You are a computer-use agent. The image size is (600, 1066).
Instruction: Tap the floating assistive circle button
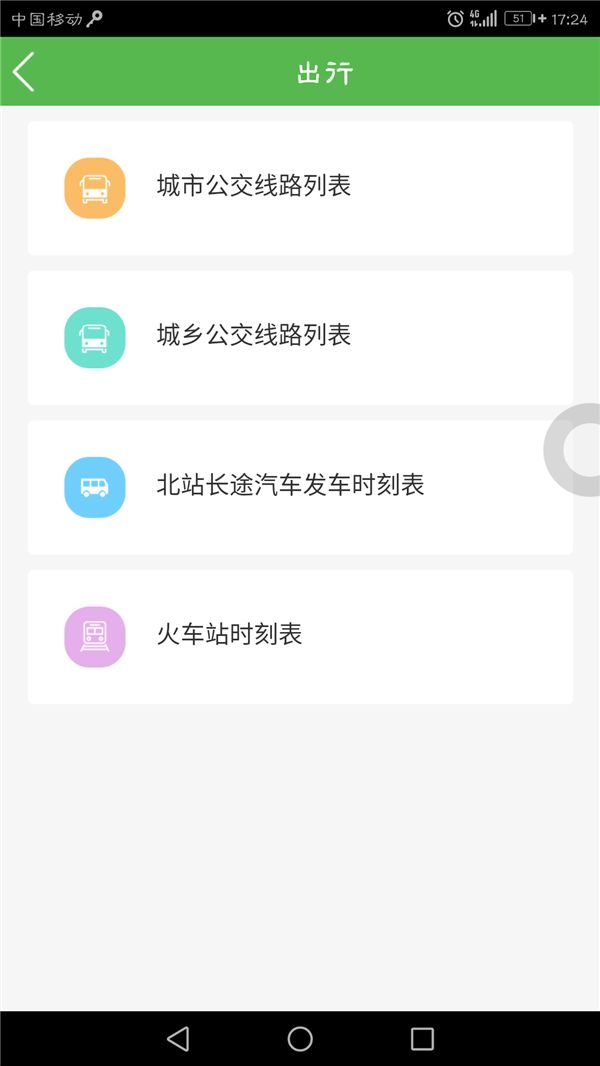(572, 449)
